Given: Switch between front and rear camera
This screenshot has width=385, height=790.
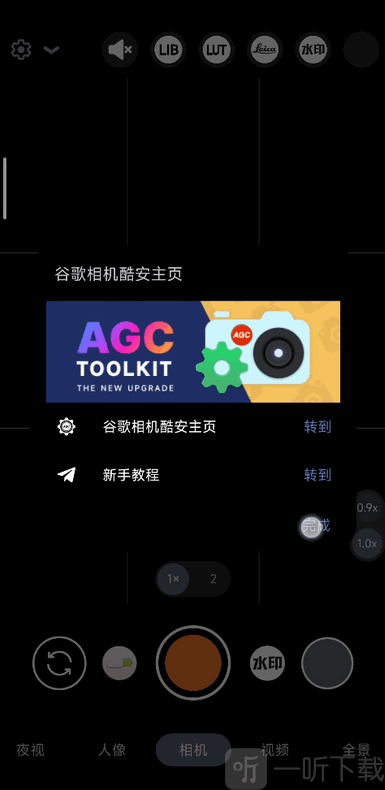Looking at the screenshot, I should (59, 663).
